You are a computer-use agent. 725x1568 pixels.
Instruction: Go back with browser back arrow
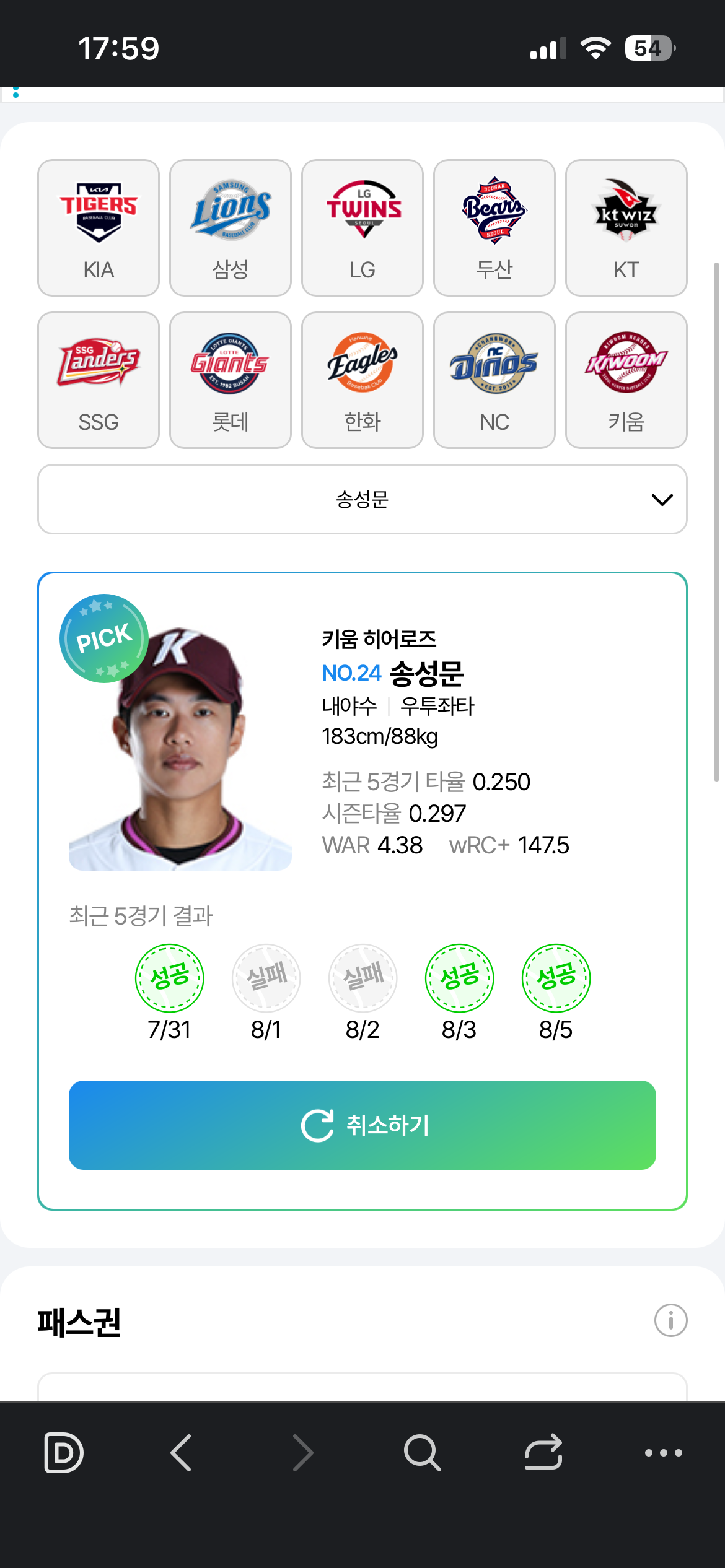182,1452
